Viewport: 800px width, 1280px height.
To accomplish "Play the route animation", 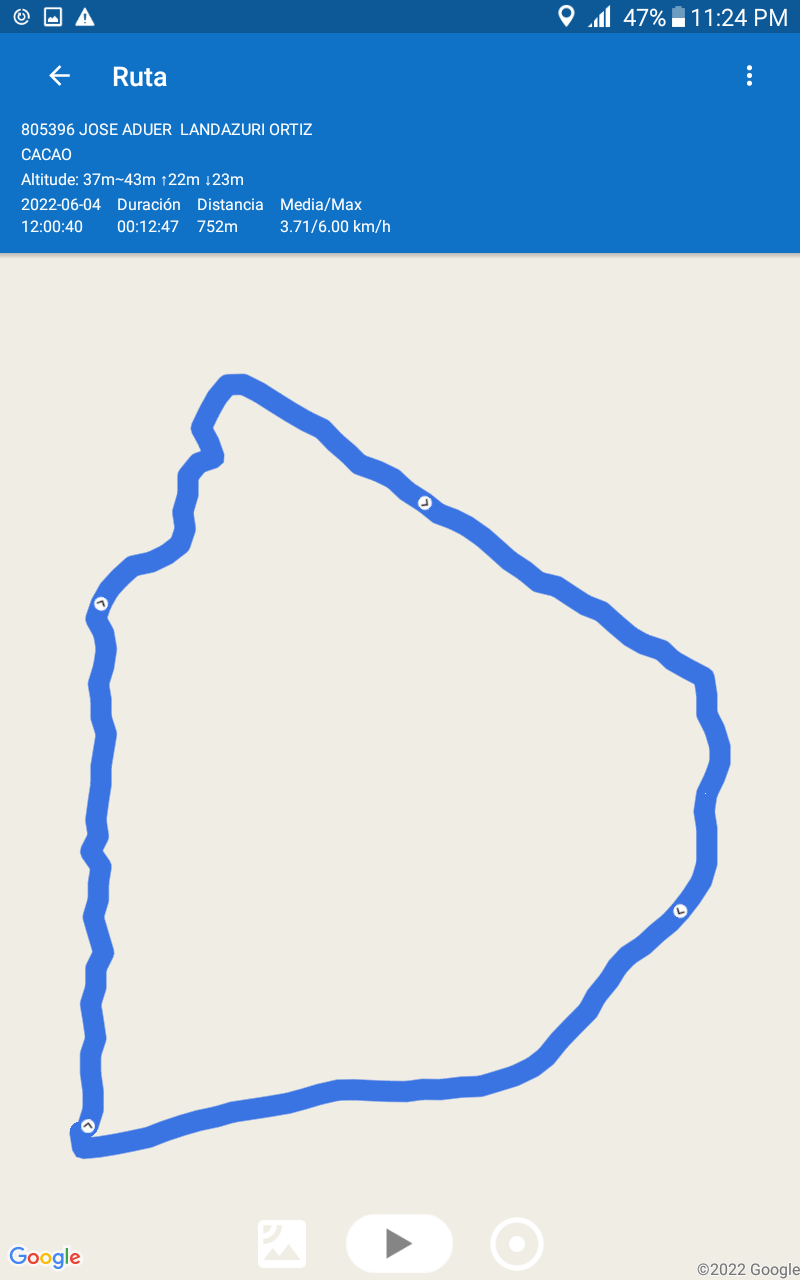I will pos(399,1243).
